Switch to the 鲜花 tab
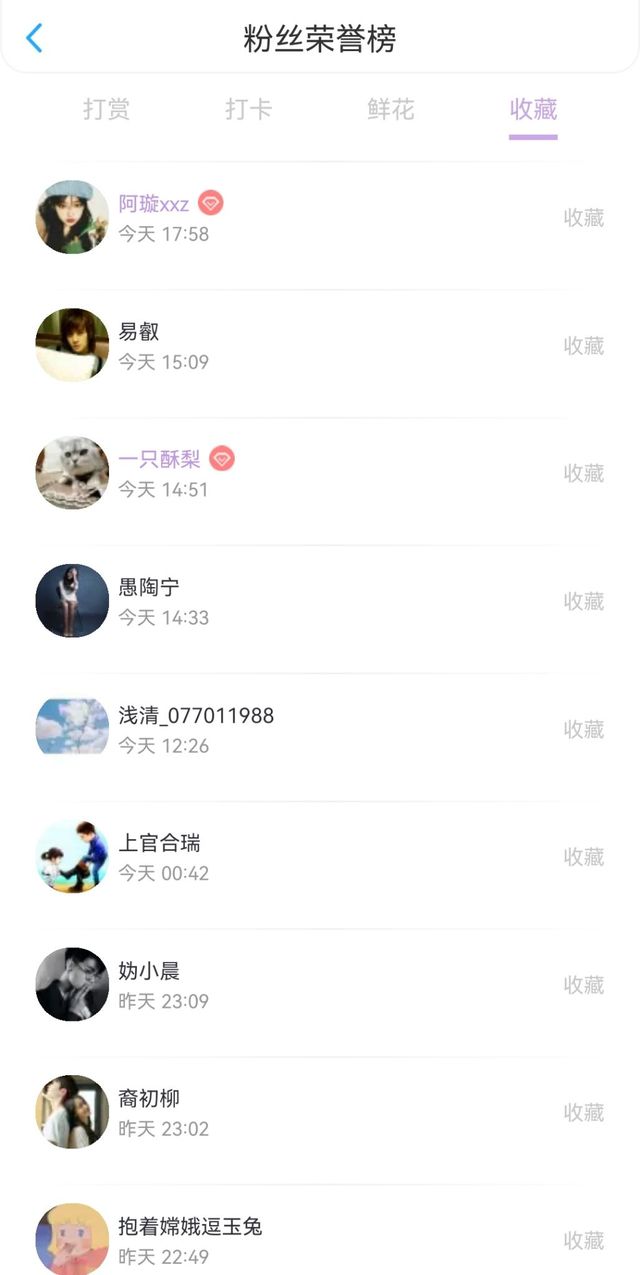Viewport: 640px width, 1275px height. point(391,109)
